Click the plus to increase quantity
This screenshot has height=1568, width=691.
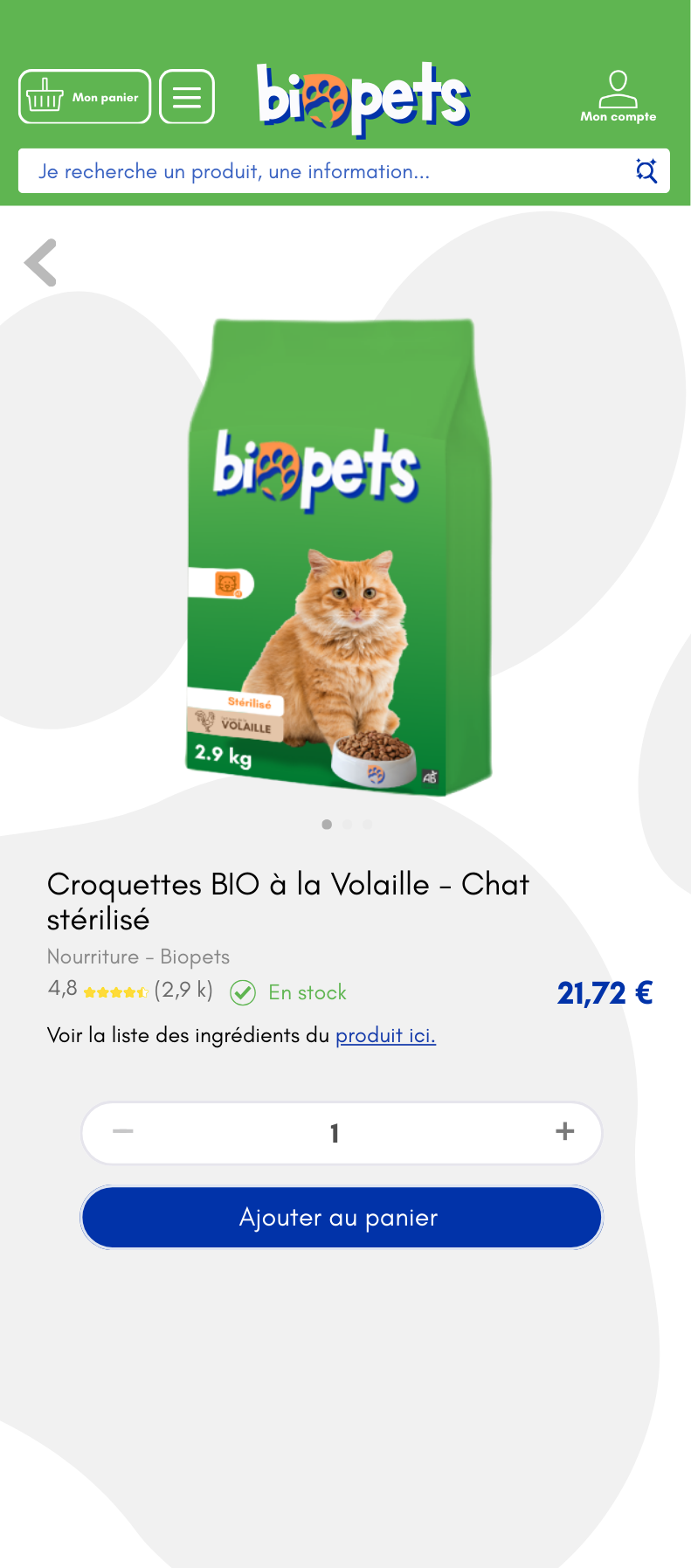tap(563, 1131)
